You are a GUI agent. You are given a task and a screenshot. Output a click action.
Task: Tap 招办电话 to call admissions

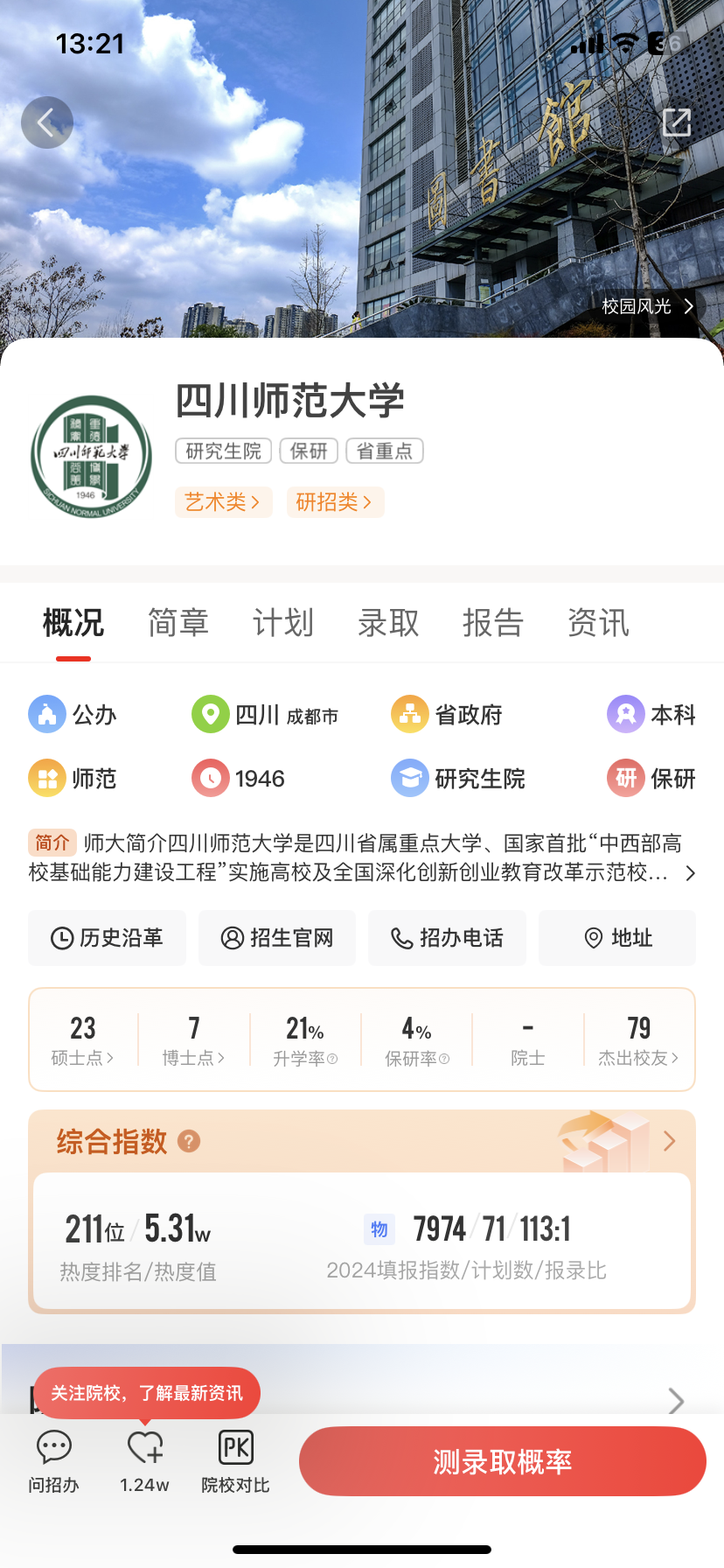tap(447, 938)
